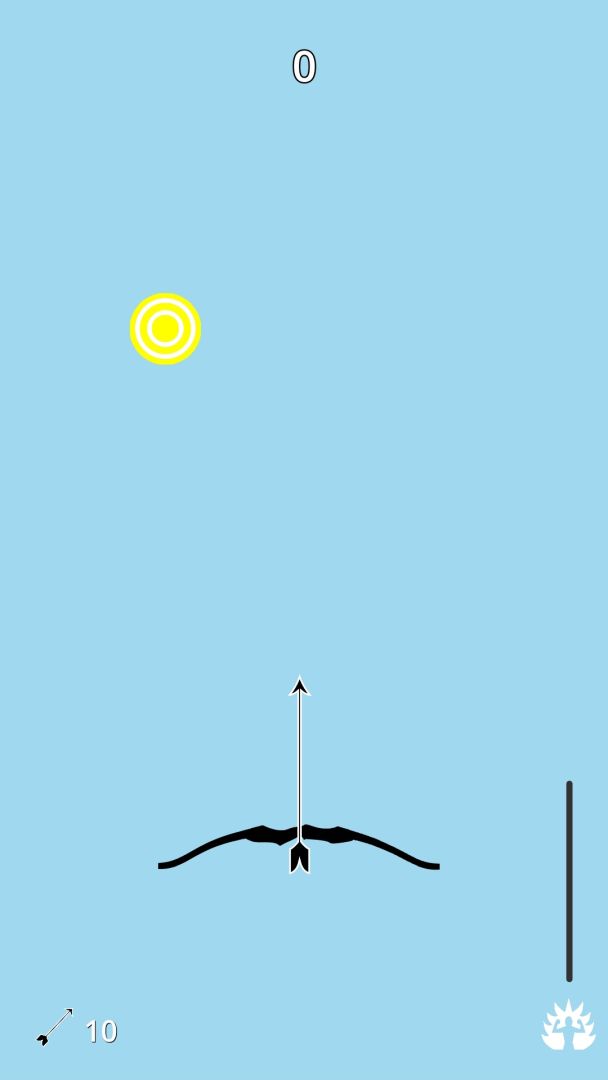Image resolution: width=608 pixels, height=1080 pixels.
Task: Tap the bow to shoot the arrow
Action: point(299,845)
